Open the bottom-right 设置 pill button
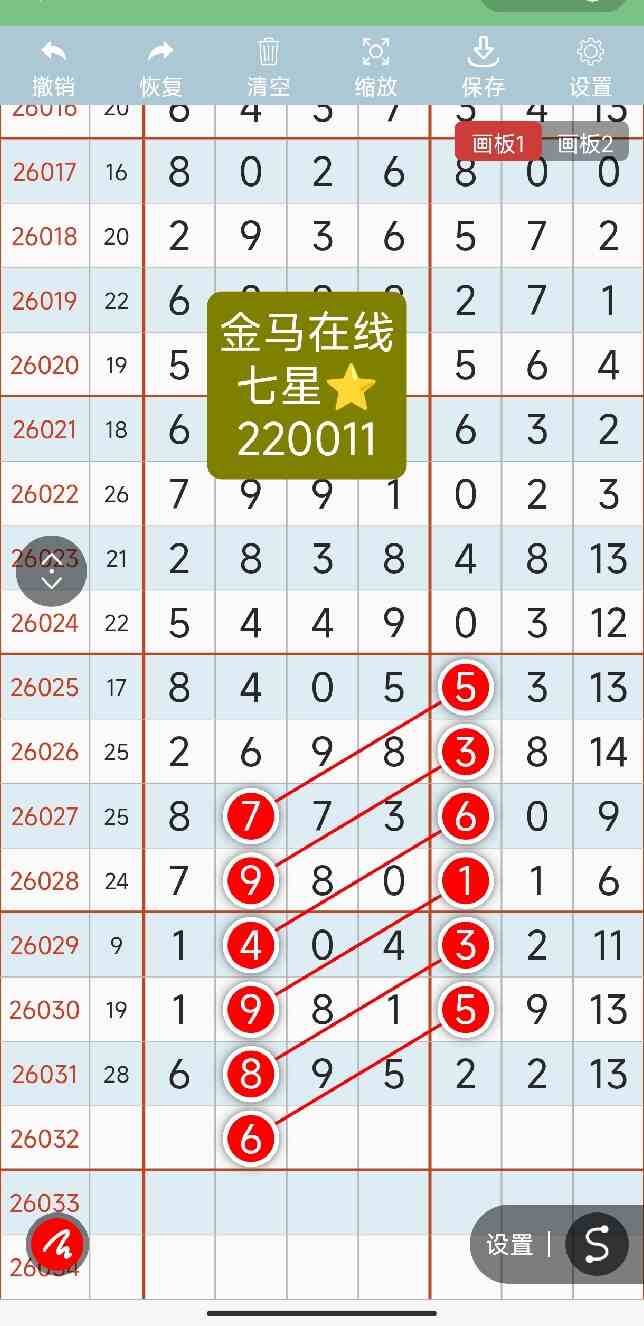Viewport: 644px width, 1326px height. pos(510,1245)
